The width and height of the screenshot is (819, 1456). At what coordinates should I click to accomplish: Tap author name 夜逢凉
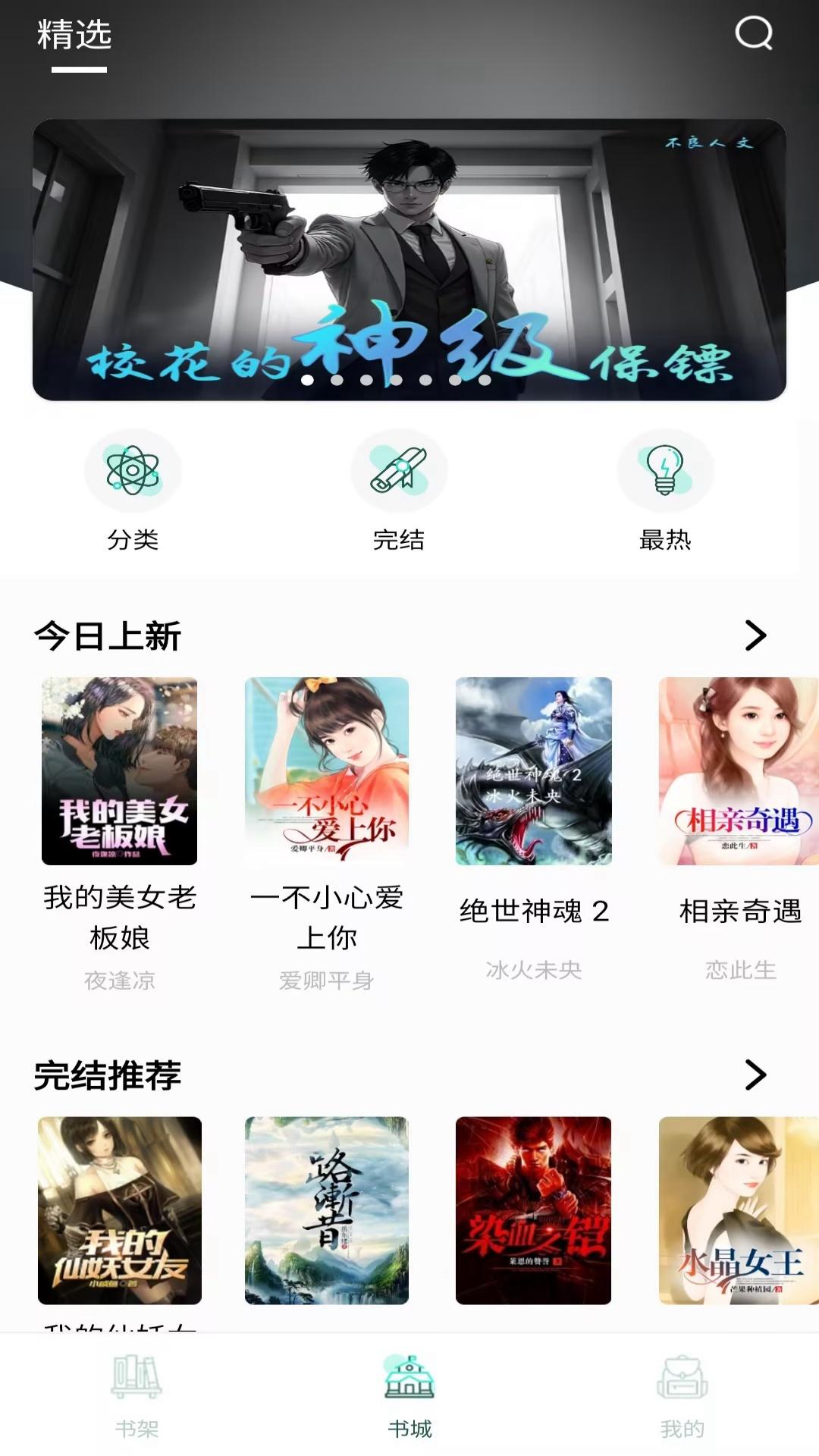[x=120, y=980]
